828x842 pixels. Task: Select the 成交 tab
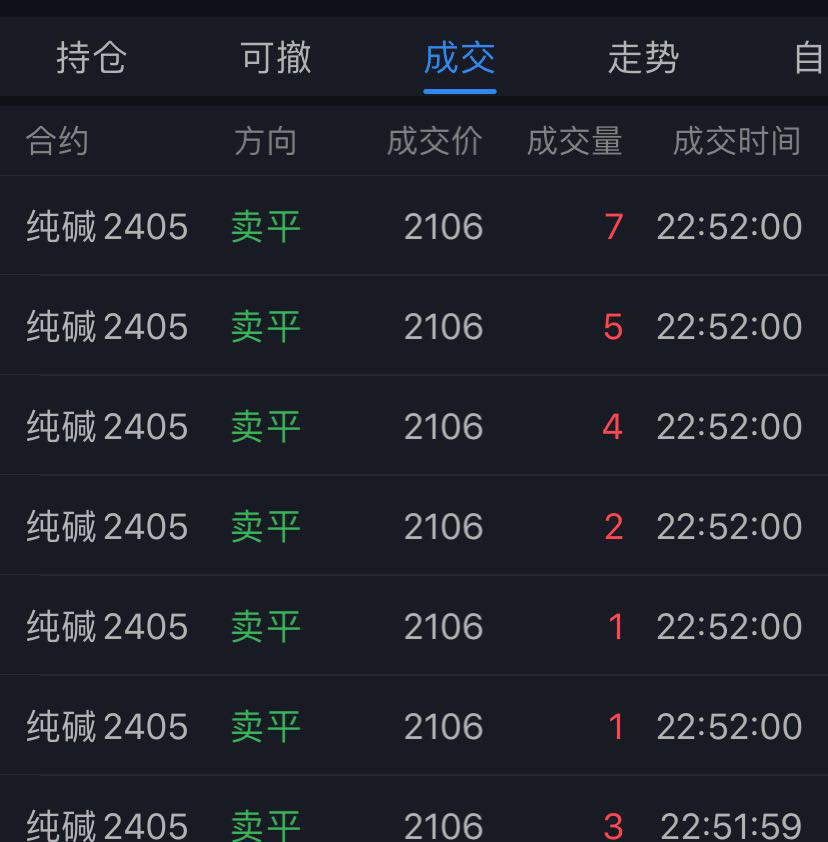[460, 57]
